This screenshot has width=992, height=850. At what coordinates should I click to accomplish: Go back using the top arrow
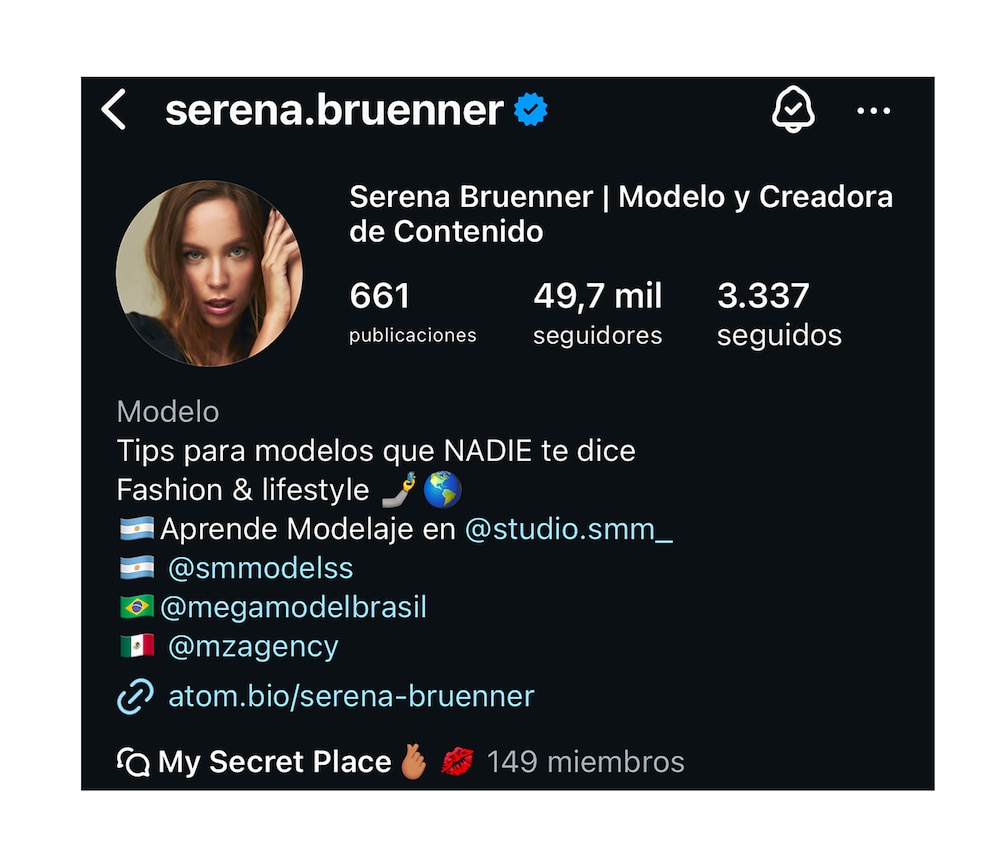(x=114, y=110)
